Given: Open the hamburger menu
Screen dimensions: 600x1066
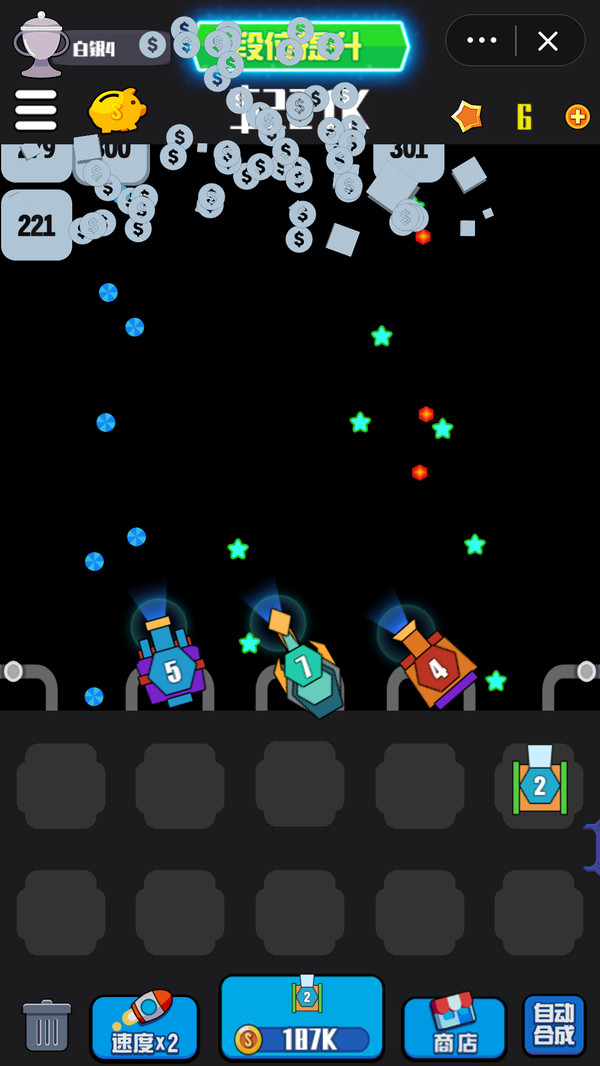Looking at the screenshot, I should click(35, 110).
